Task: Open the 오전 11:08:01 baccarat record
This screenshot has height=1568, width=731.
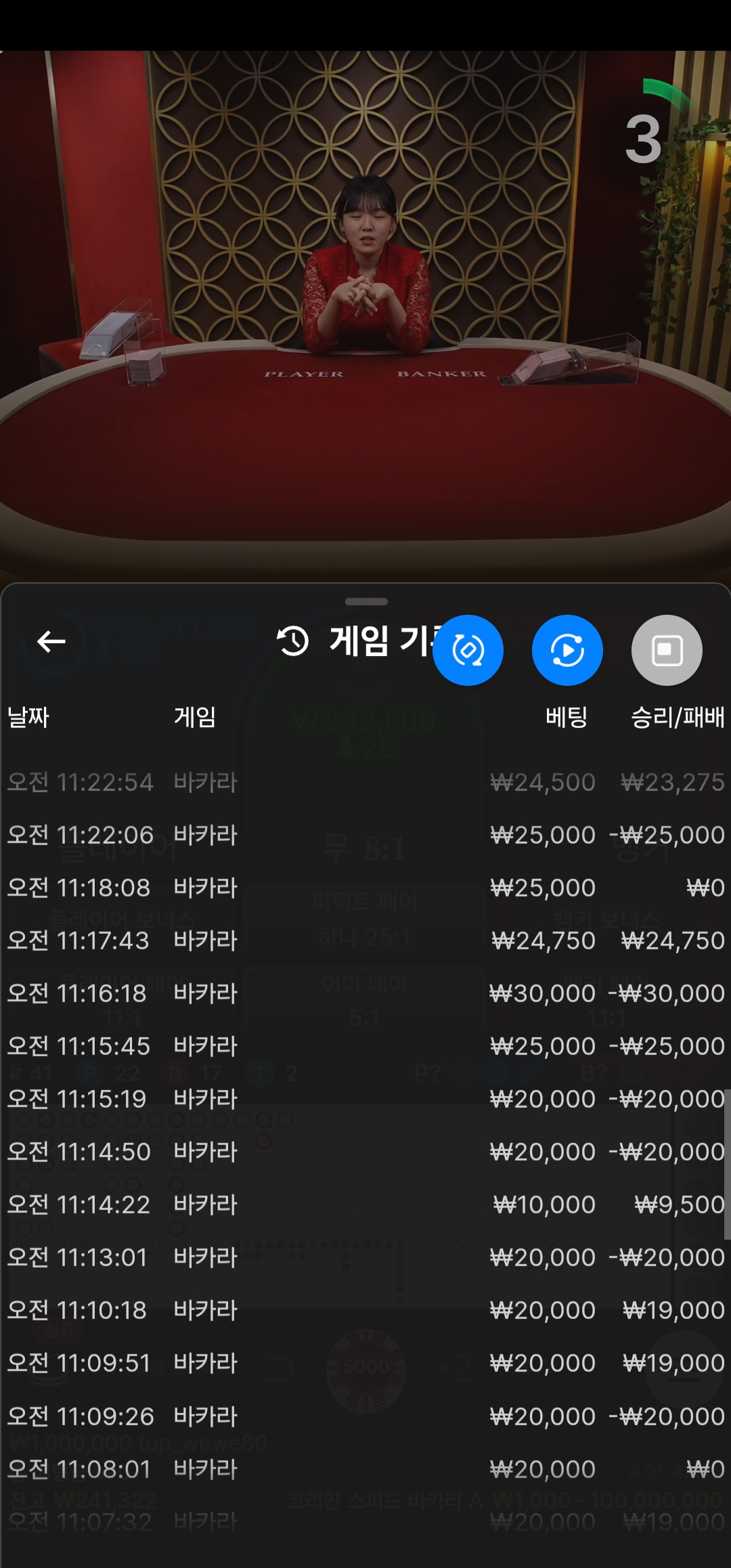Action: [365, 1470]
